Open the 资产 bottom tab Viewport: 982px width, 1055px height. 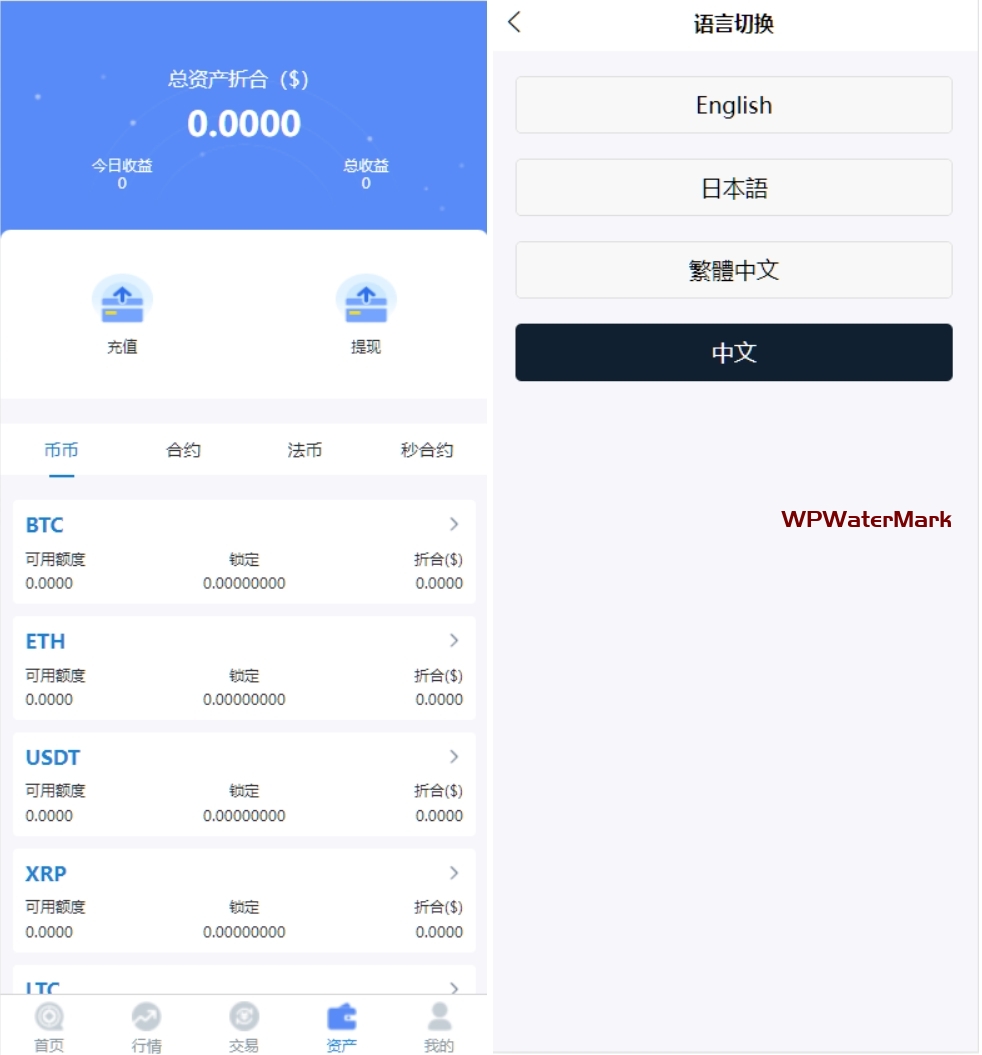pyautogui.click(x=341, y=1028)
